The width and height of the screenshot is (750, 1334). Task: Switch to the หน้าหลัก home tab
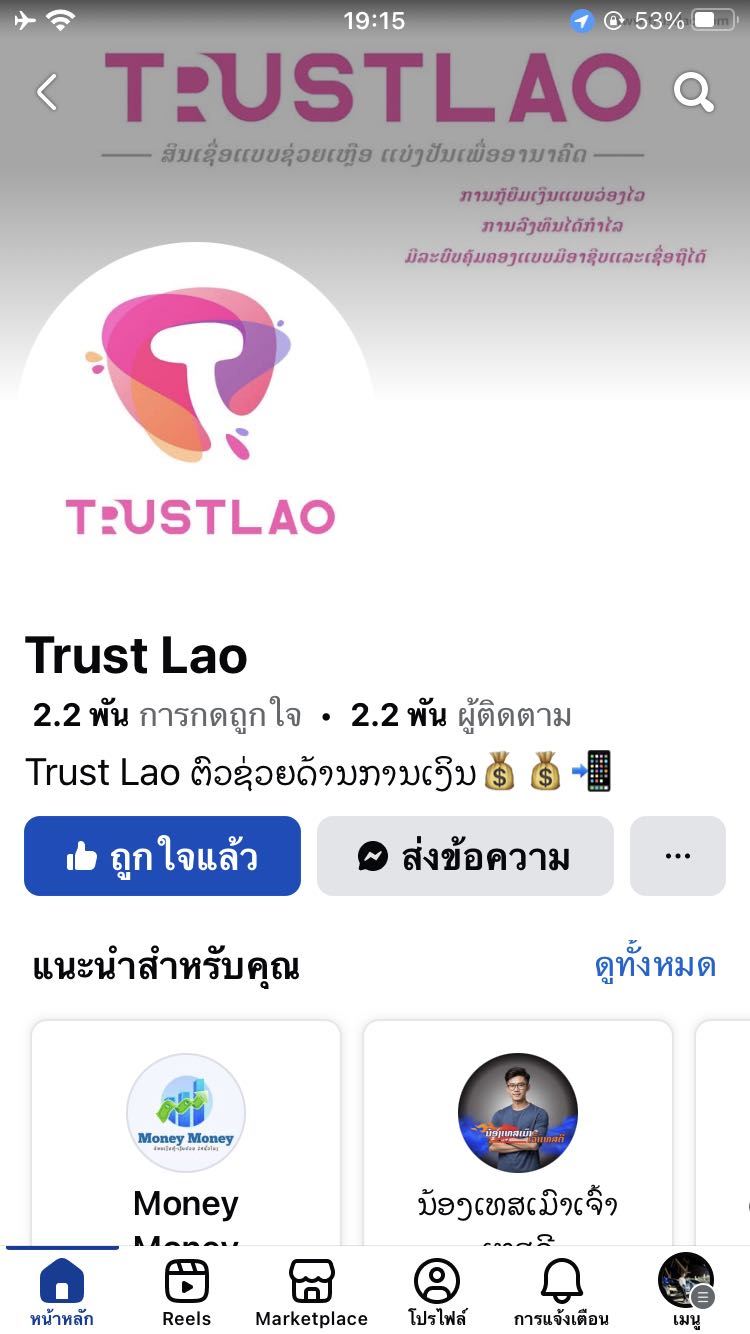[x=62, y=1290]
